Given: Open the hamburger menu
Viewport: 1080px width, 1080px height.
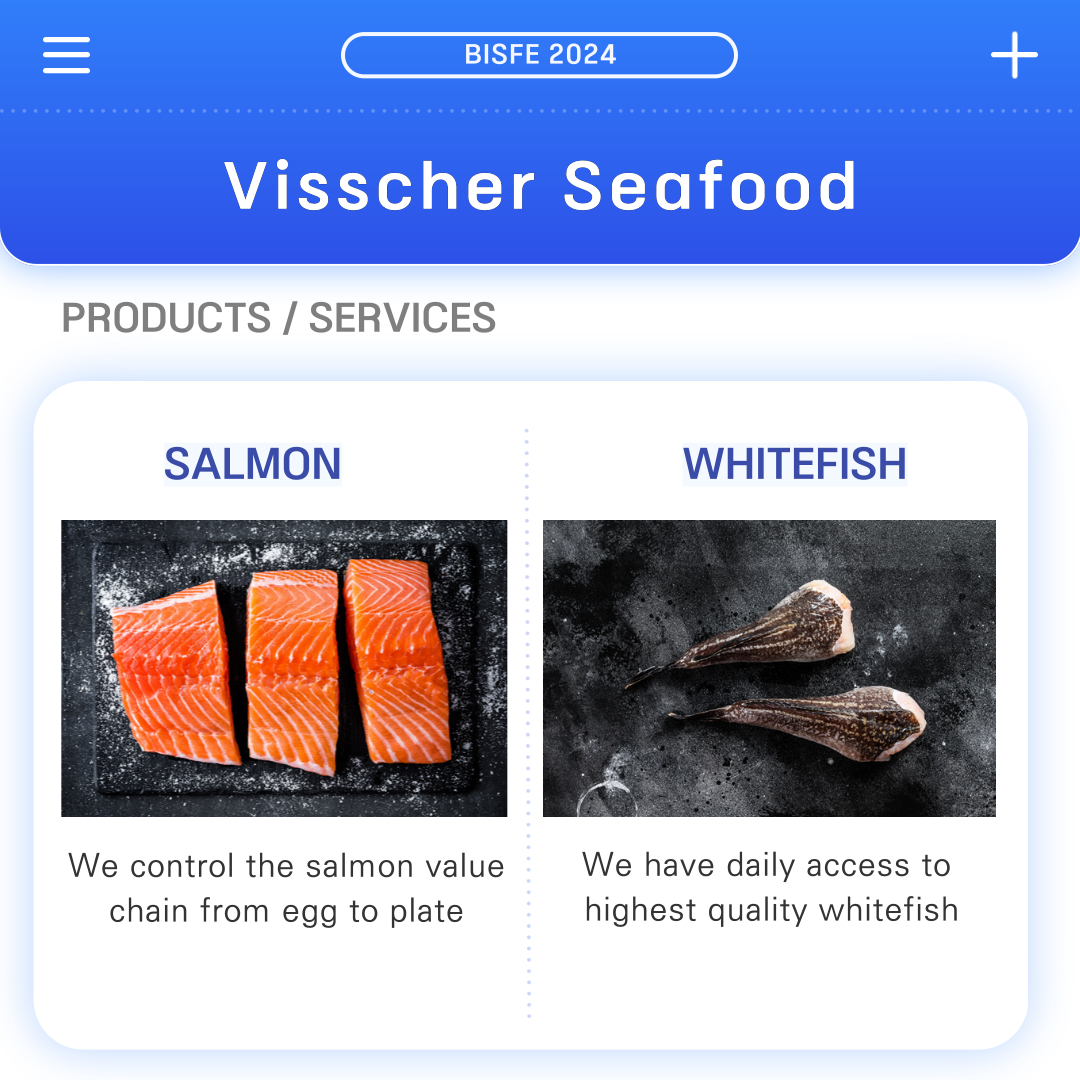Looking at the screenshot, I should 66,55.
